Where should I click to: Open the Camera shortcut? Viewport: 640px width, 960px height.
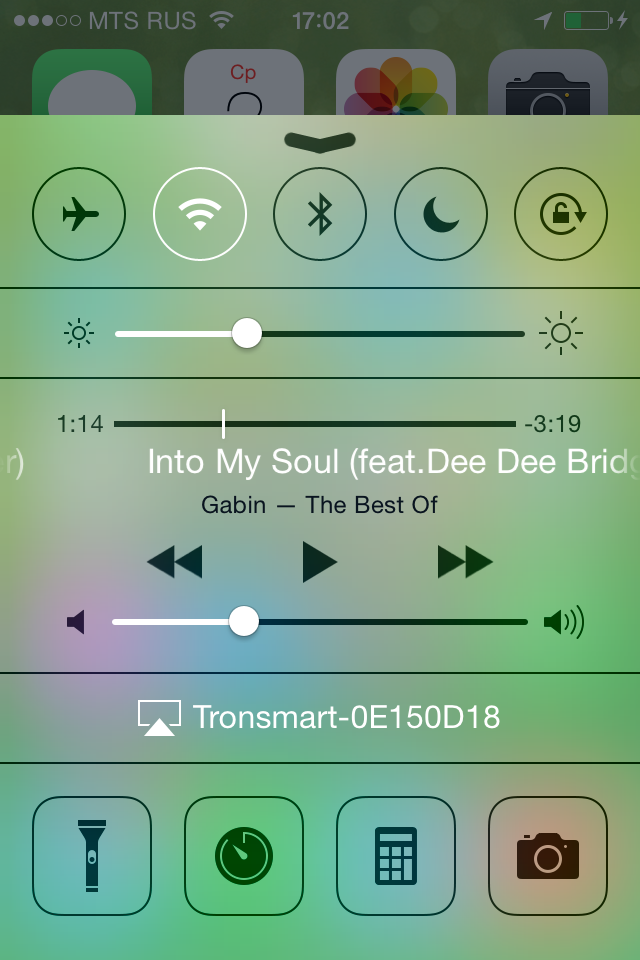coord(547,856)
